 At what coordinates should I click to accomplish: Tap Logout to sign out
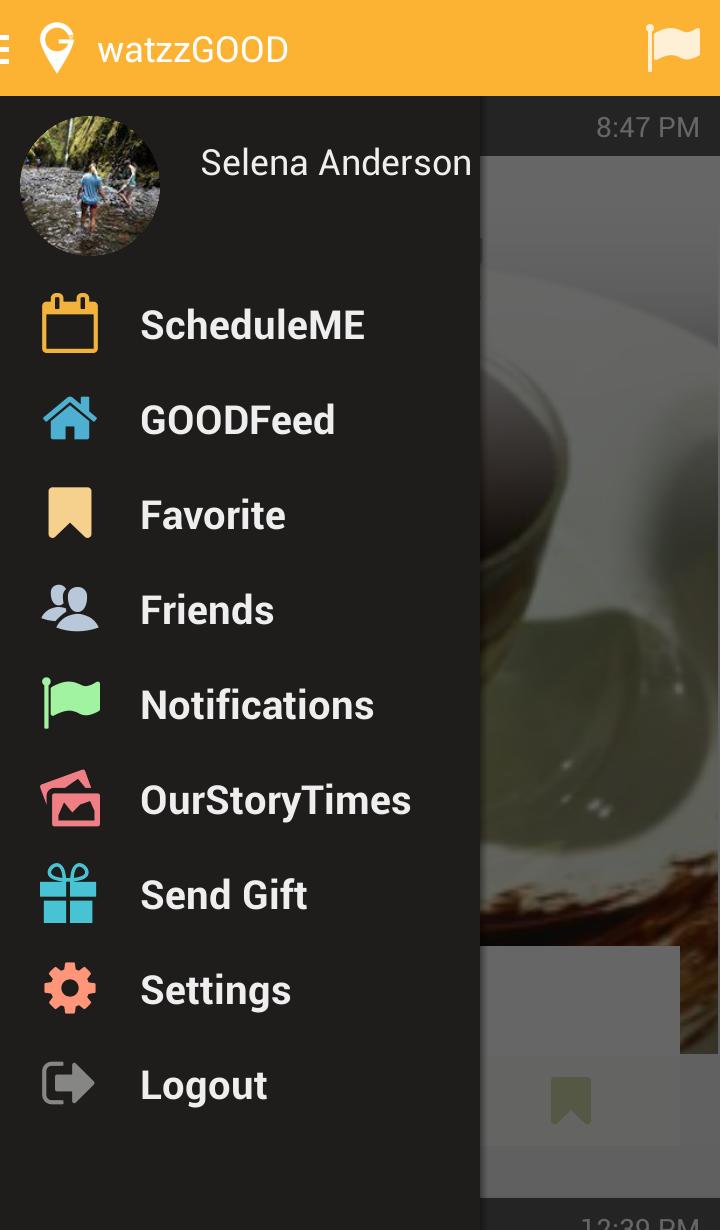tap(204, 1083)
